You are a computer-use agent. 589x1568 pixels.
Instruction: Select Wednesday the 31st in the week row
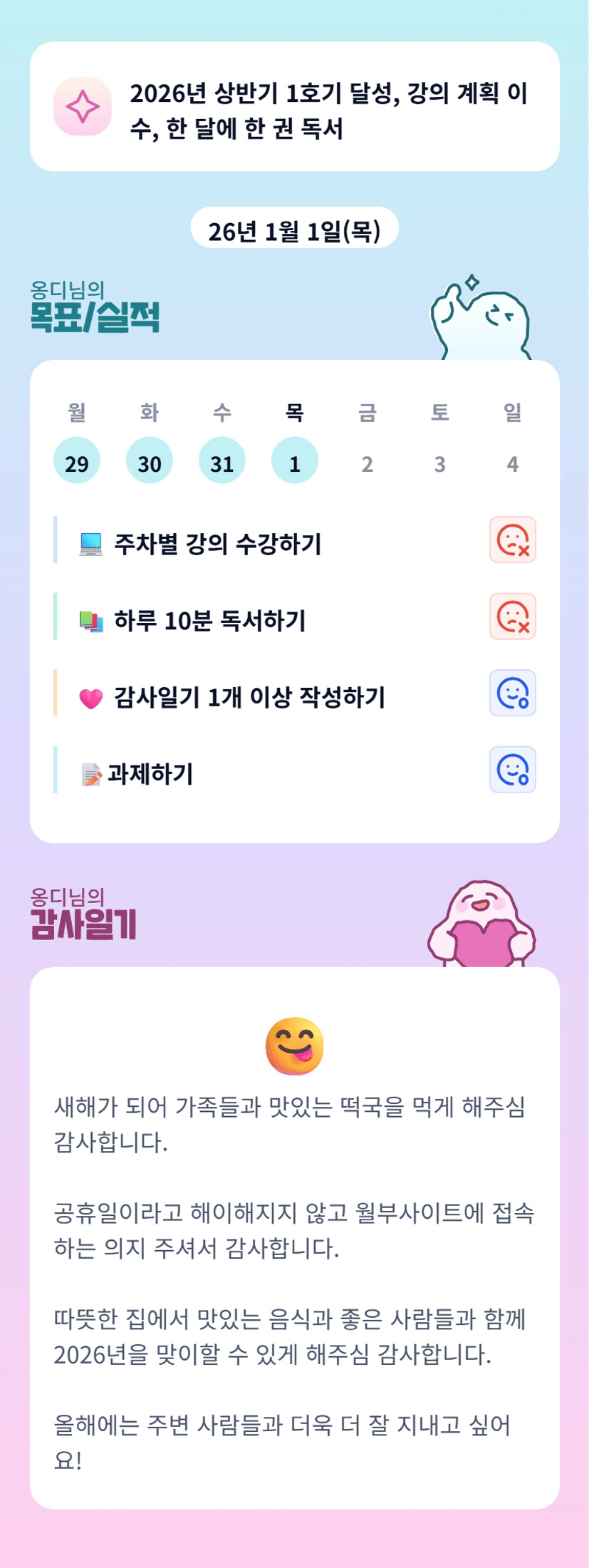222,460
